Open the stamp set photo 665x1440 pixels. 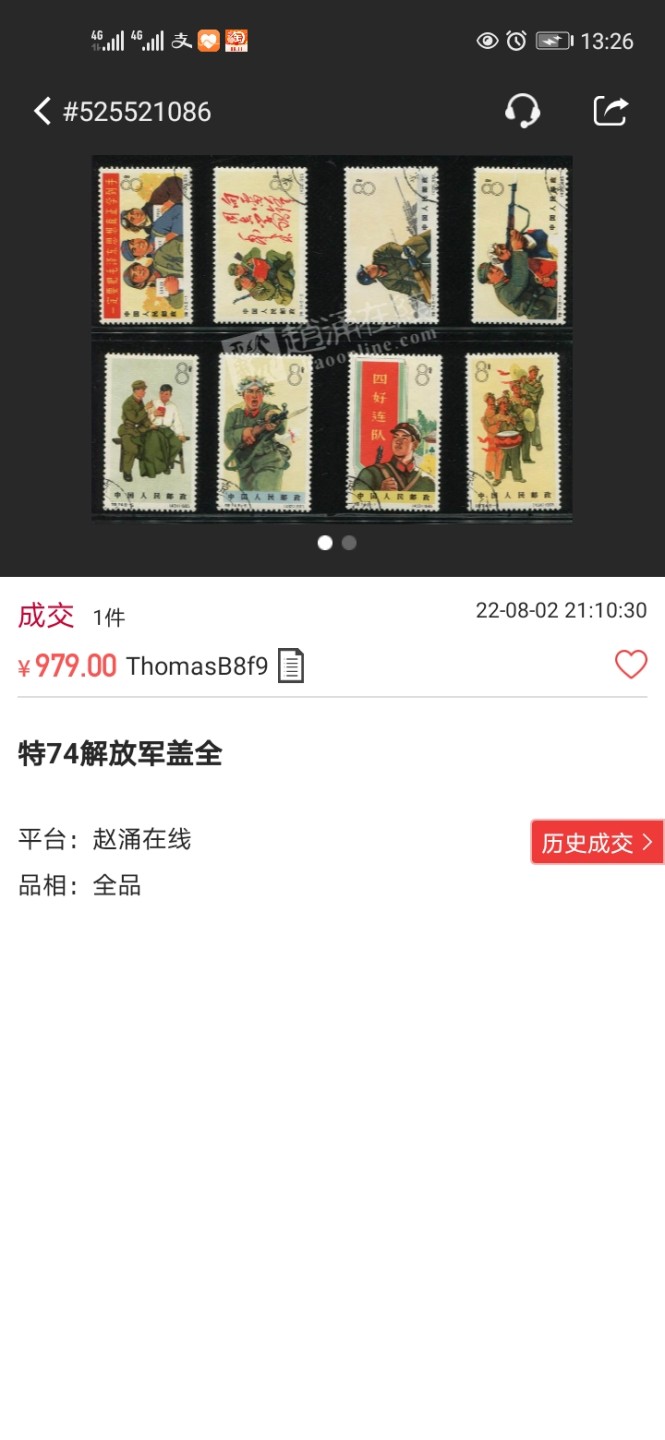[332, 338]
